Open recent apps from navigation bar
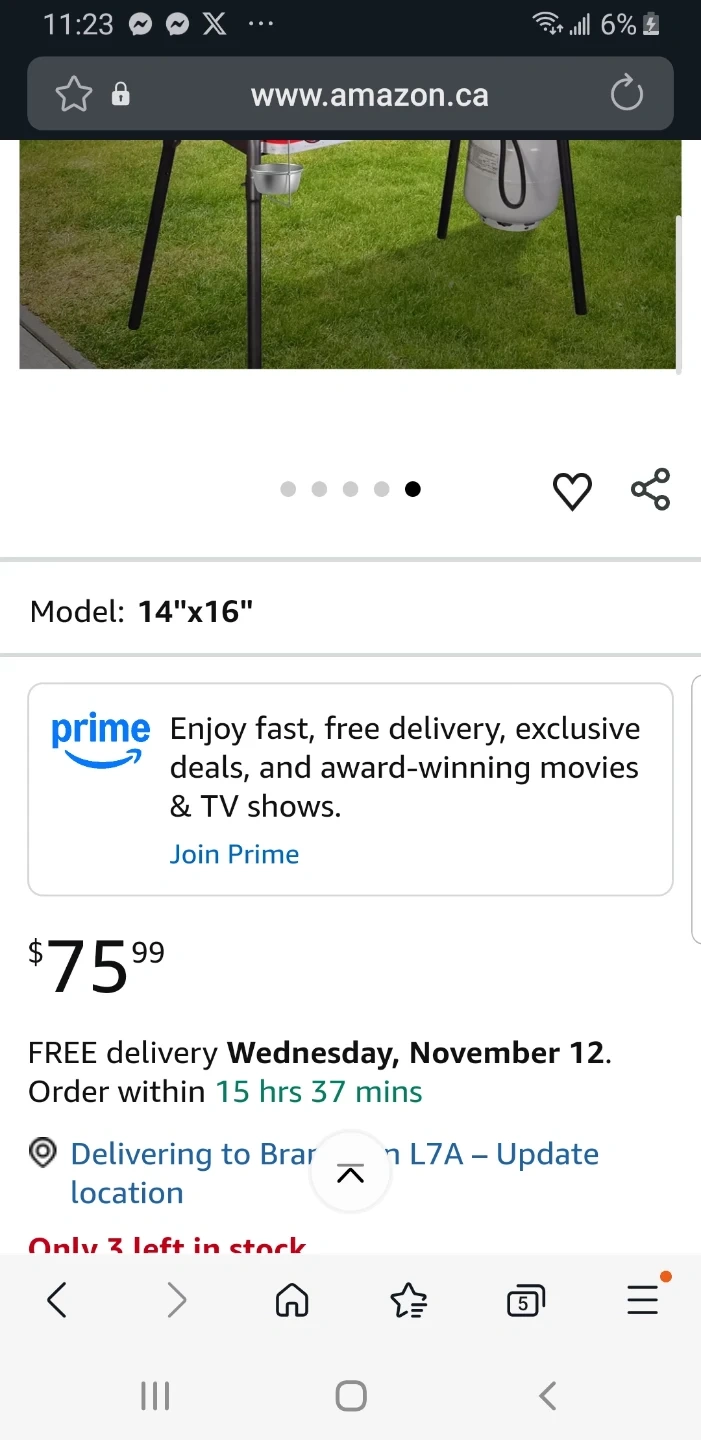Screen dimensions: 701x1440 [x=155, y=1396]
